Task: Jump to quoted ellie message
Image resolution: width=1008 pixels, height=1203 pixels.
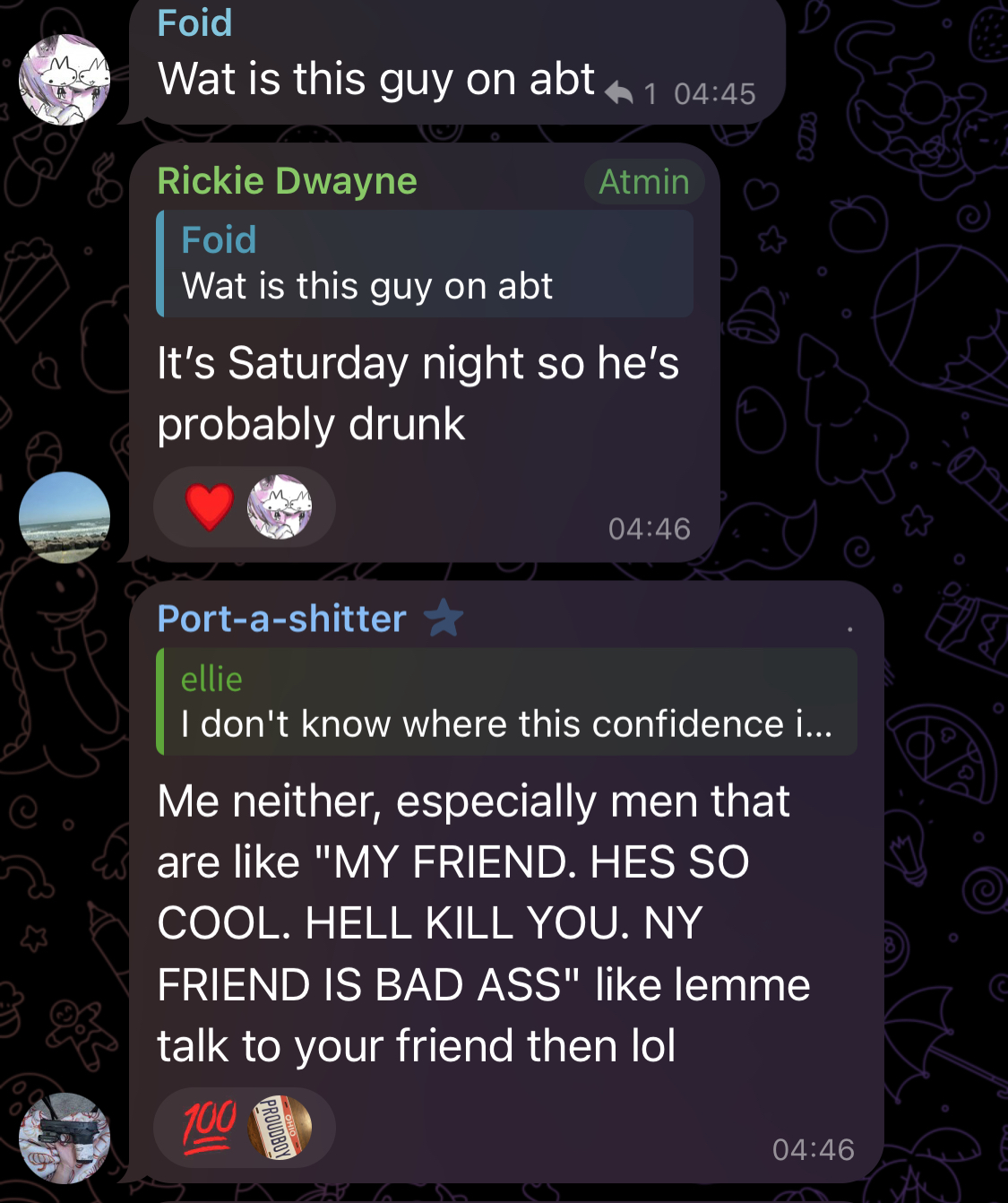Action: (x=506, y=702)
